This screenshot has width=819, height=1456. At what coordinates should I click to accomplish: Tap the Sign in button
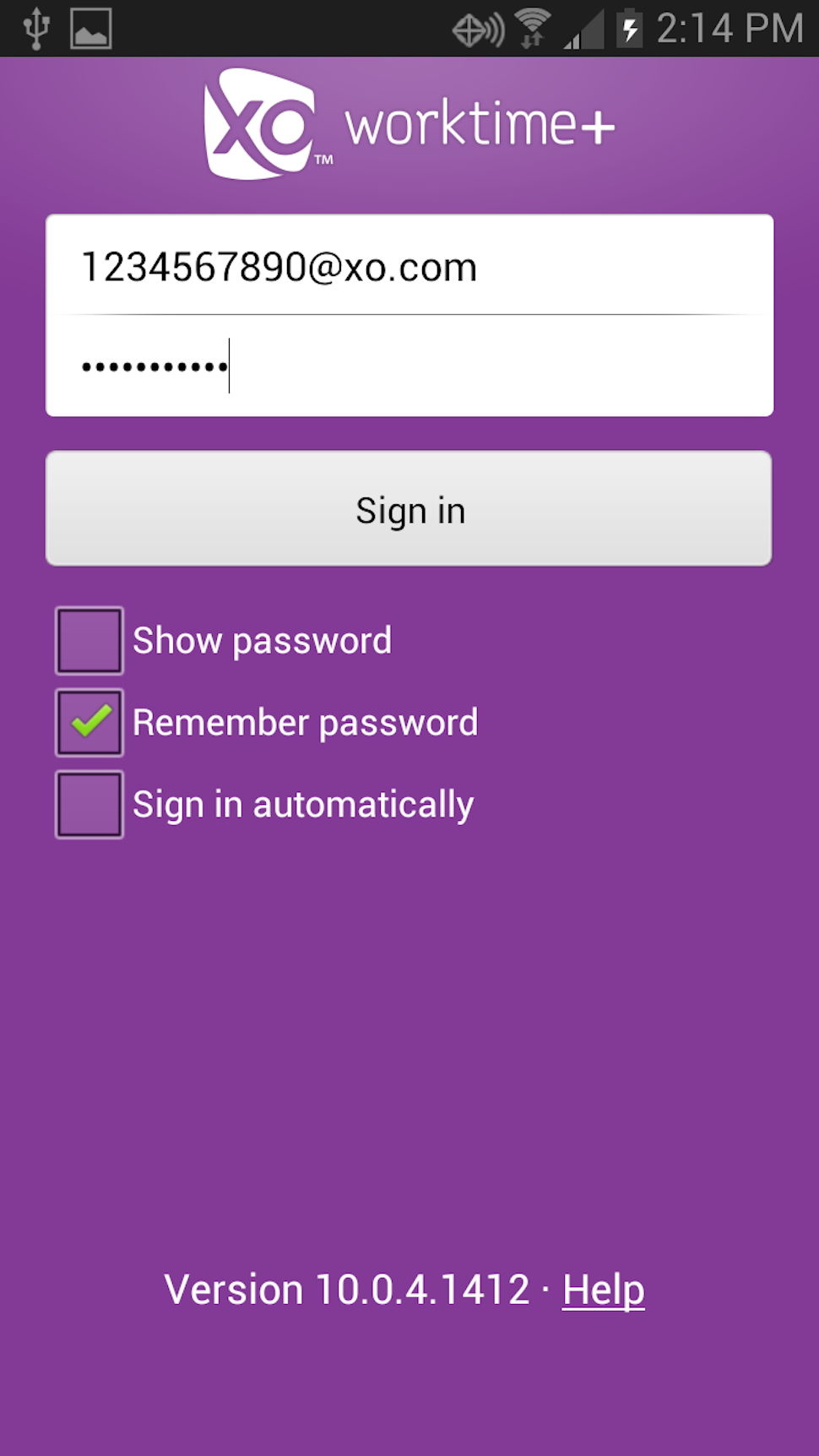pyautogui.click(x=409, y=509)
